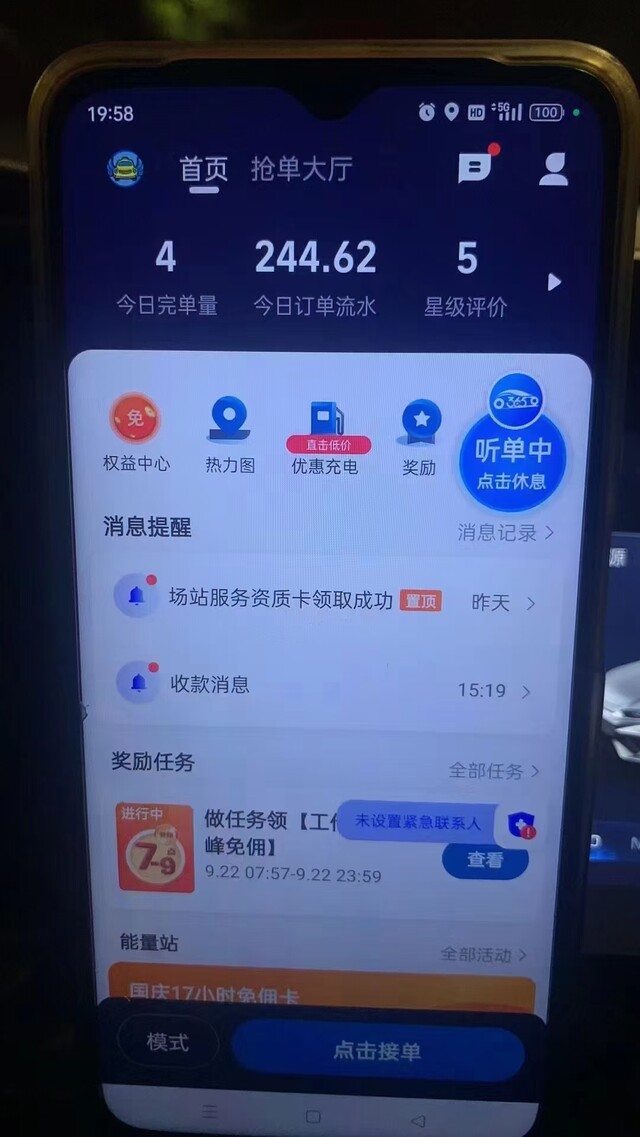
Task: Tap the system back button
Action: pos(417,1120)
